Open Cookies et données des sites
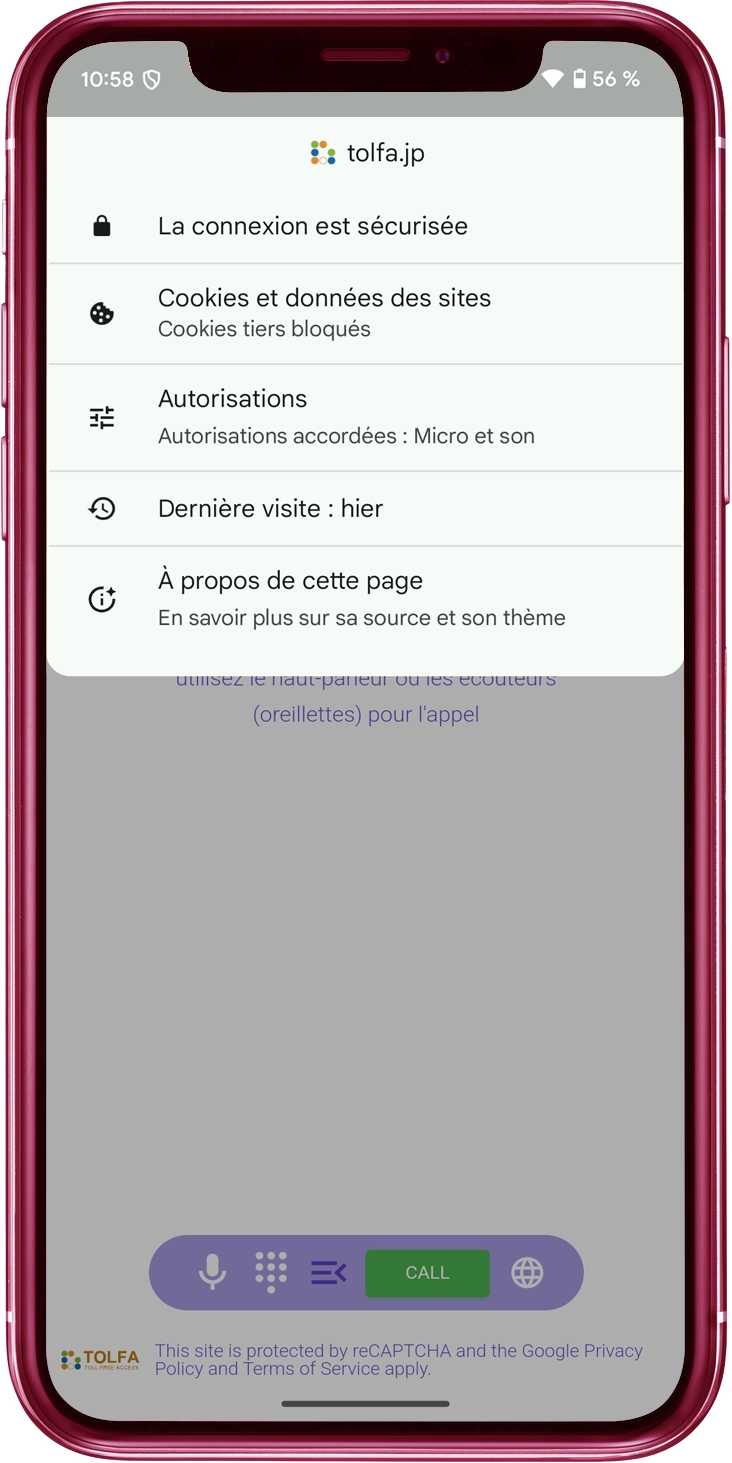This screenshot has height=1463, width=732. [x=324, y=313]
